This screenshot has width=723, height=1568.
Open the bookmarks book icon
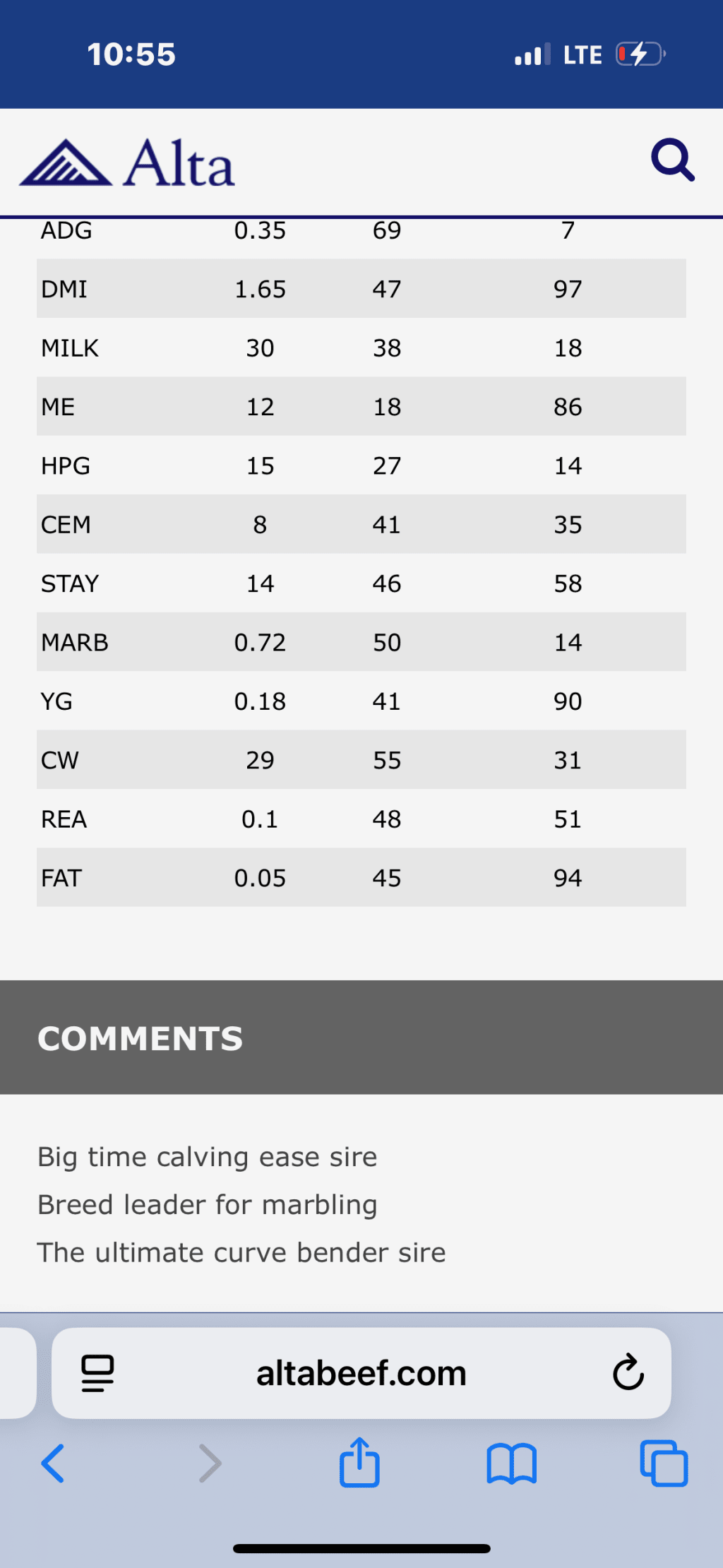(x=511, y=1463)
